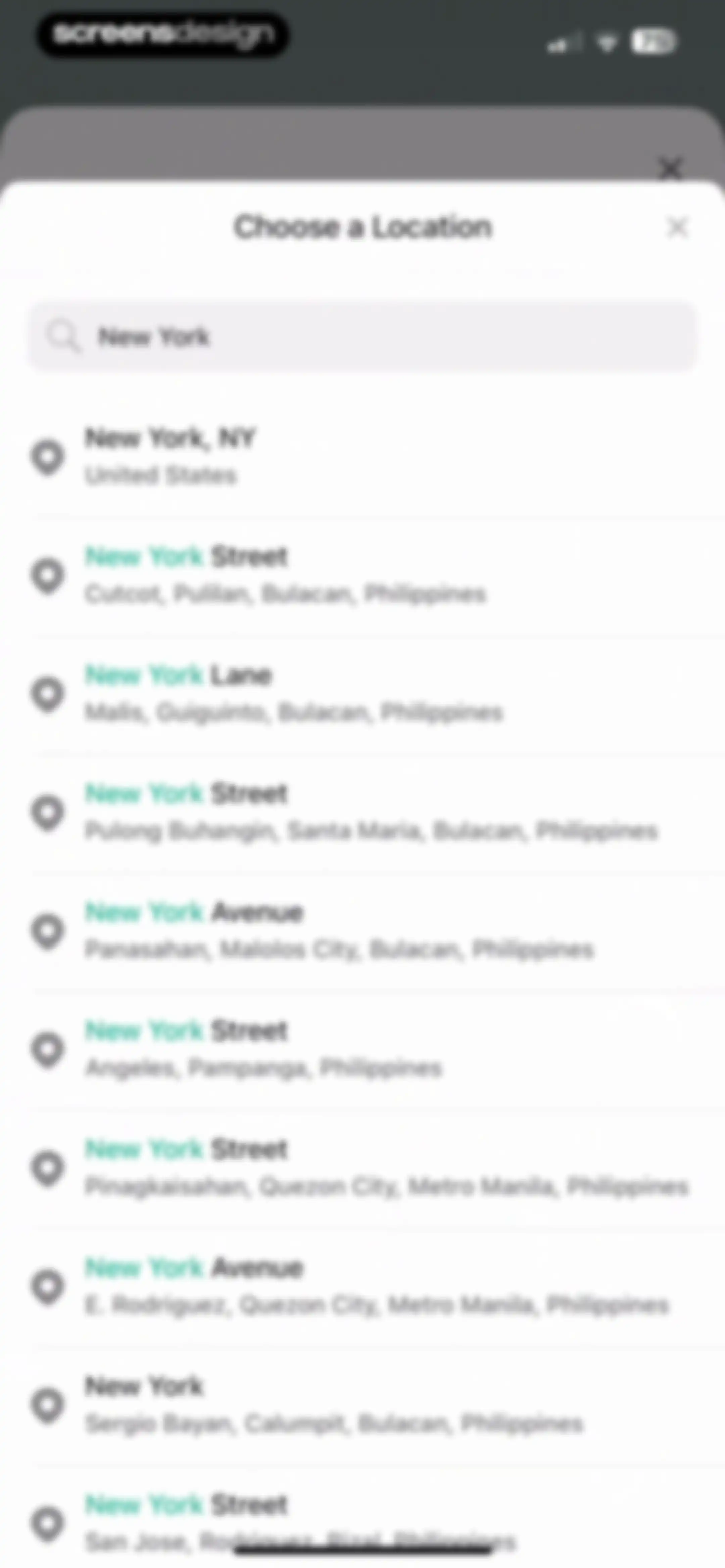Dismiss the background panel with the dark X
Screen dimensions: 725x1568
pos(670,168)
